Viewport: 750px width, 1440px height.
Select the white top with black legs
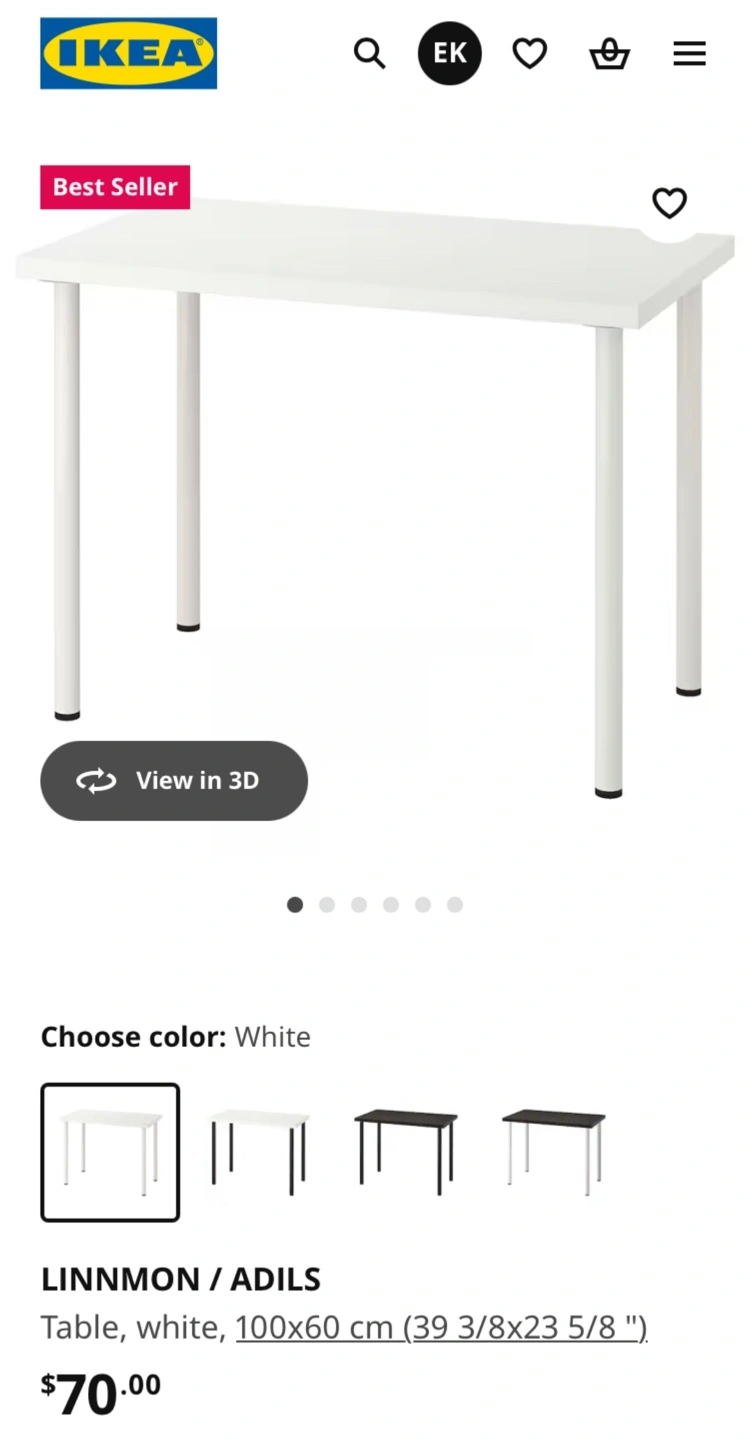click(x=259, y=1152)
